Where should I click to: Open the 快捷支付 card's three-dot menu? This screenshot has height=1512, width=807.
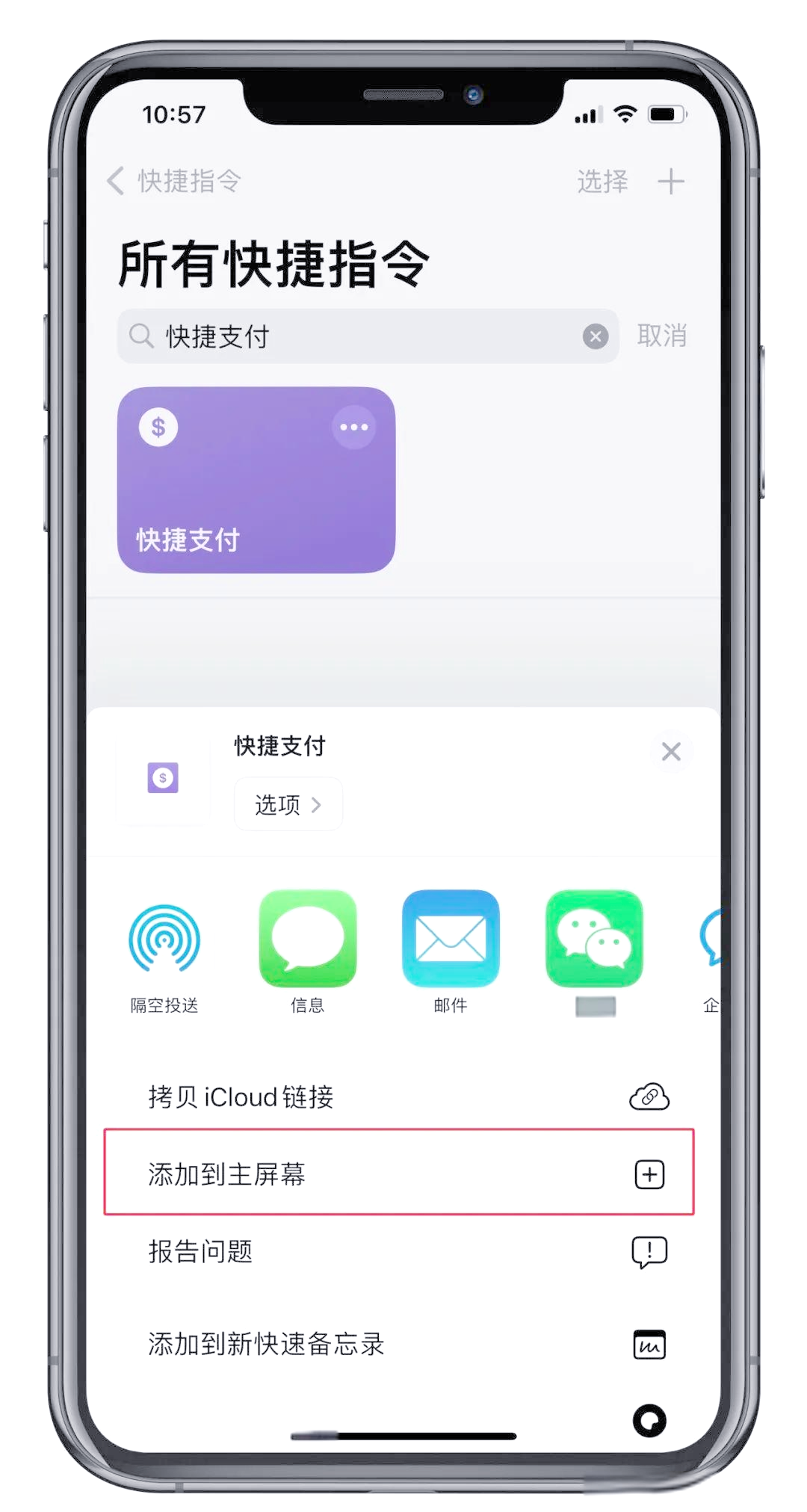[353, 428]
